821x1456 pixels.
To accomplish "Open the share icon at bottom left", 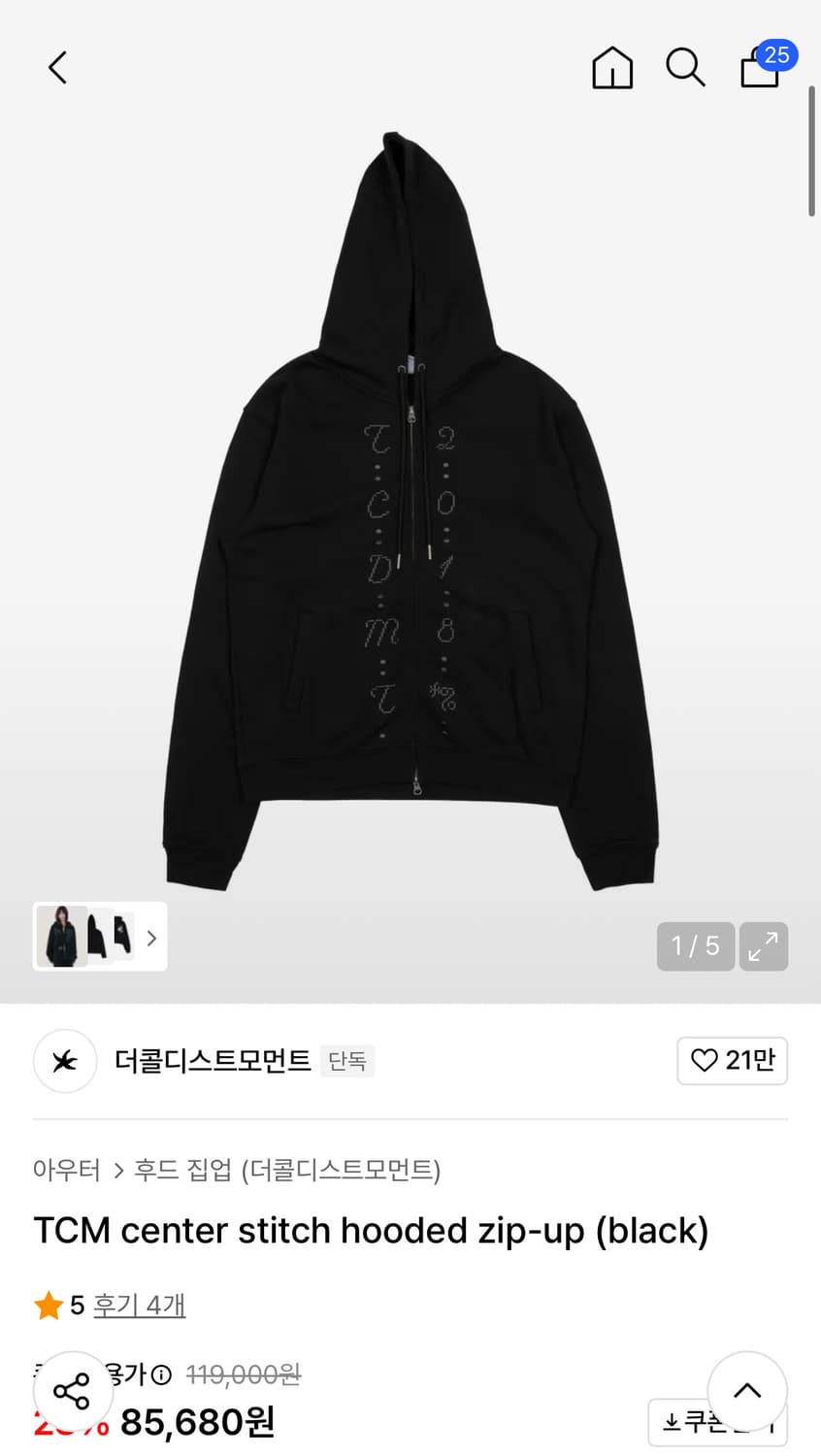I will (x=74, y=1391).
